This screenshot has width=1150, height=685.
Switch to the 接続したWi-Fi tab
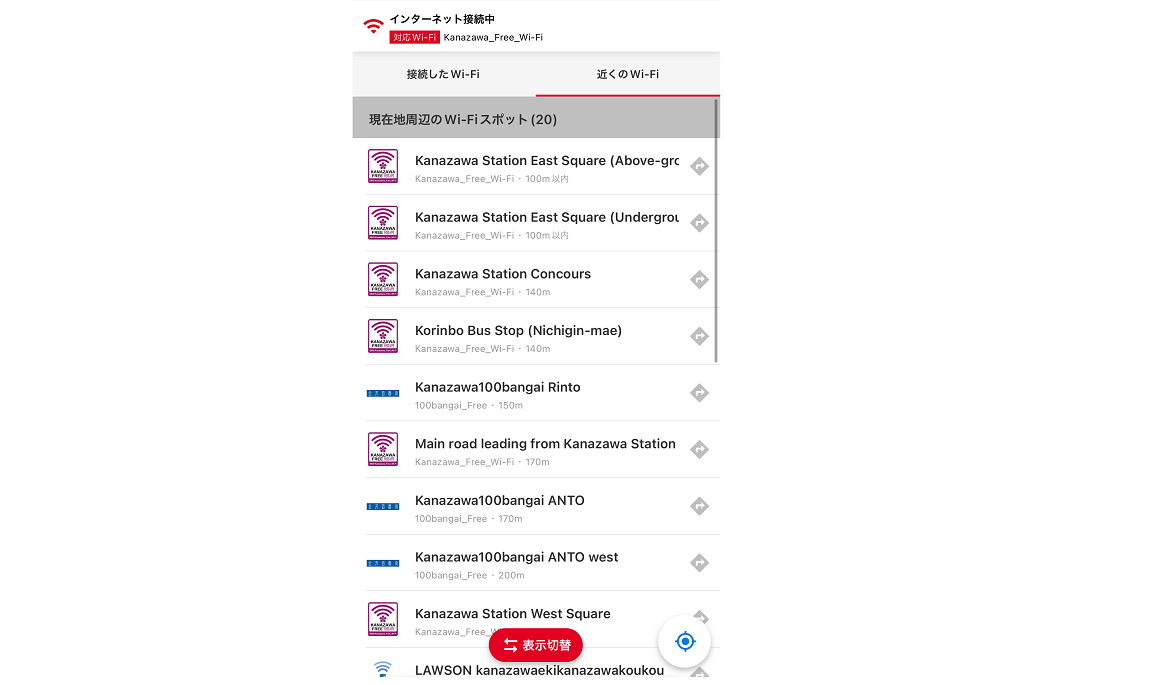[443, 74]
